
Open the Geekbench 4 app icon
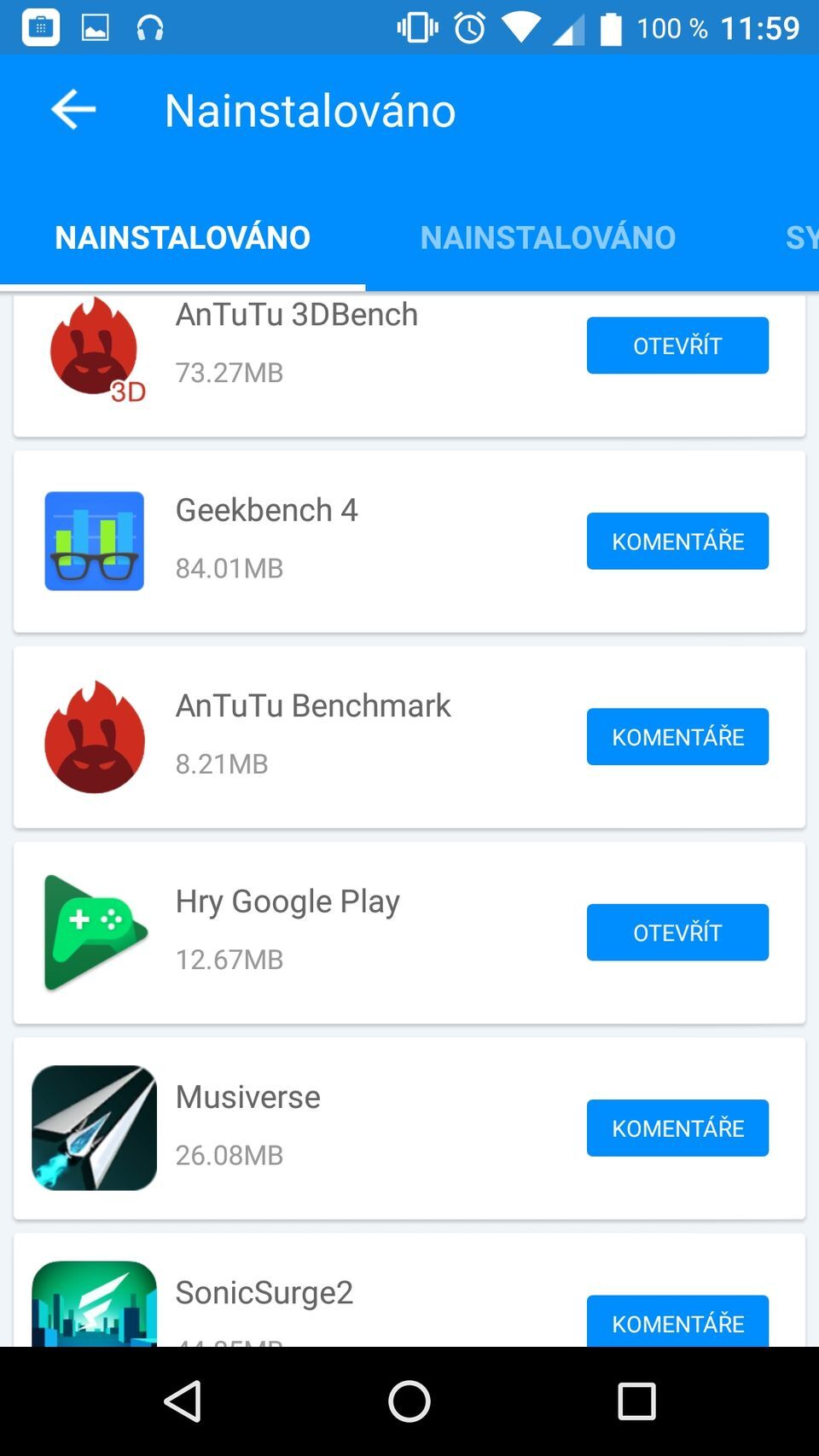pyautogui.click(x=94, y=541)
